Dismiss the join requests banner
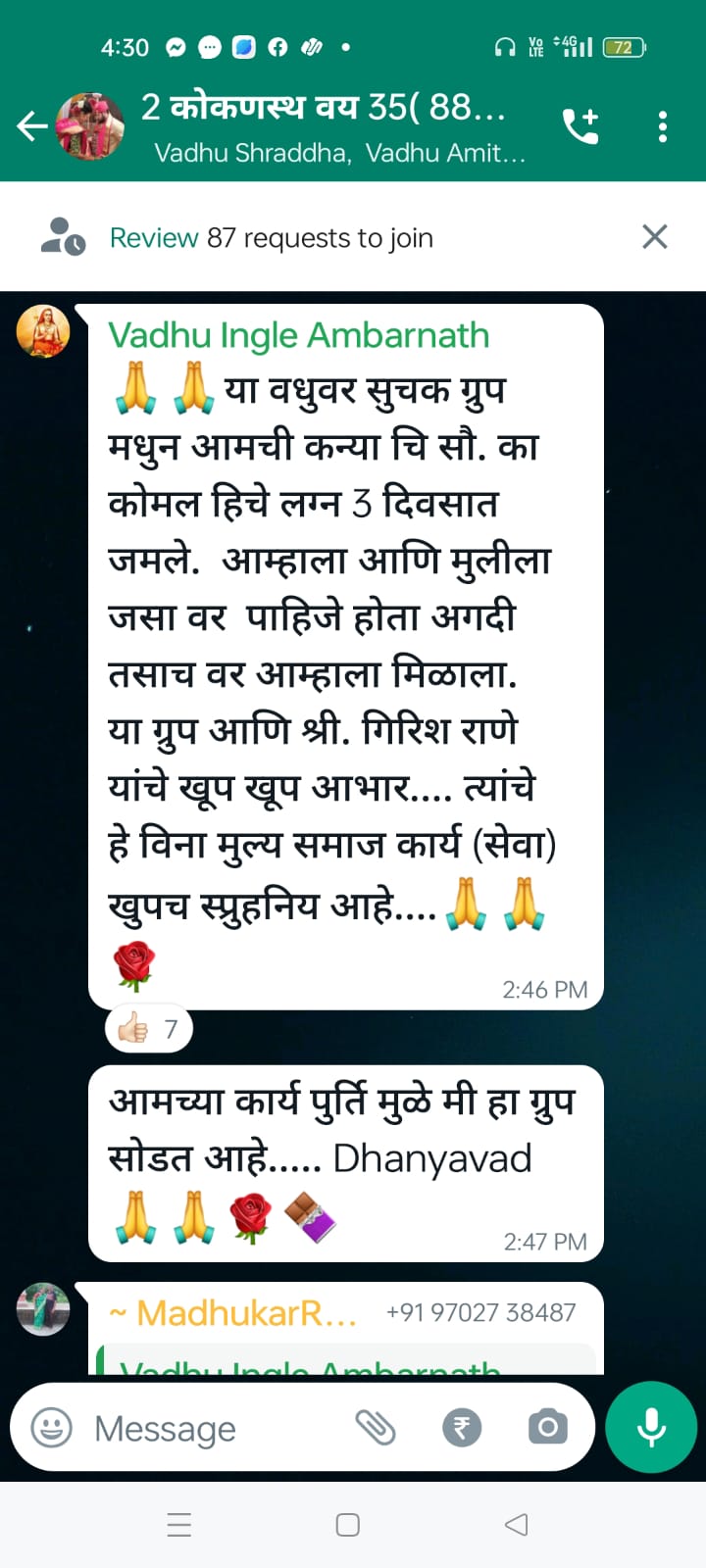 pos(654,237)
